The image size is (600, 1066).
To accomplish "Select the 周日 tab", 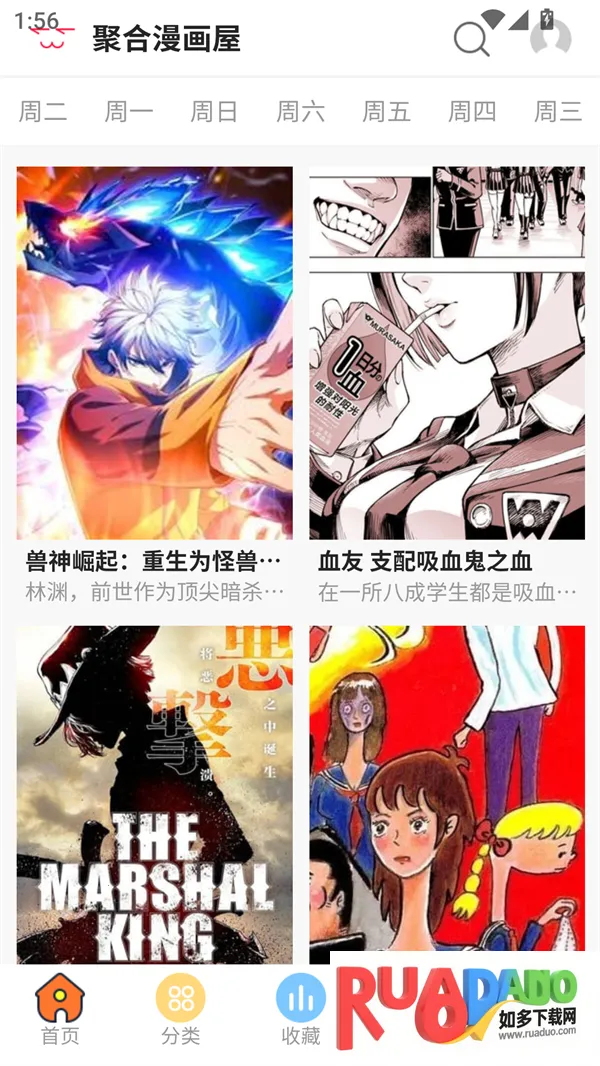I will pos(215,111).
